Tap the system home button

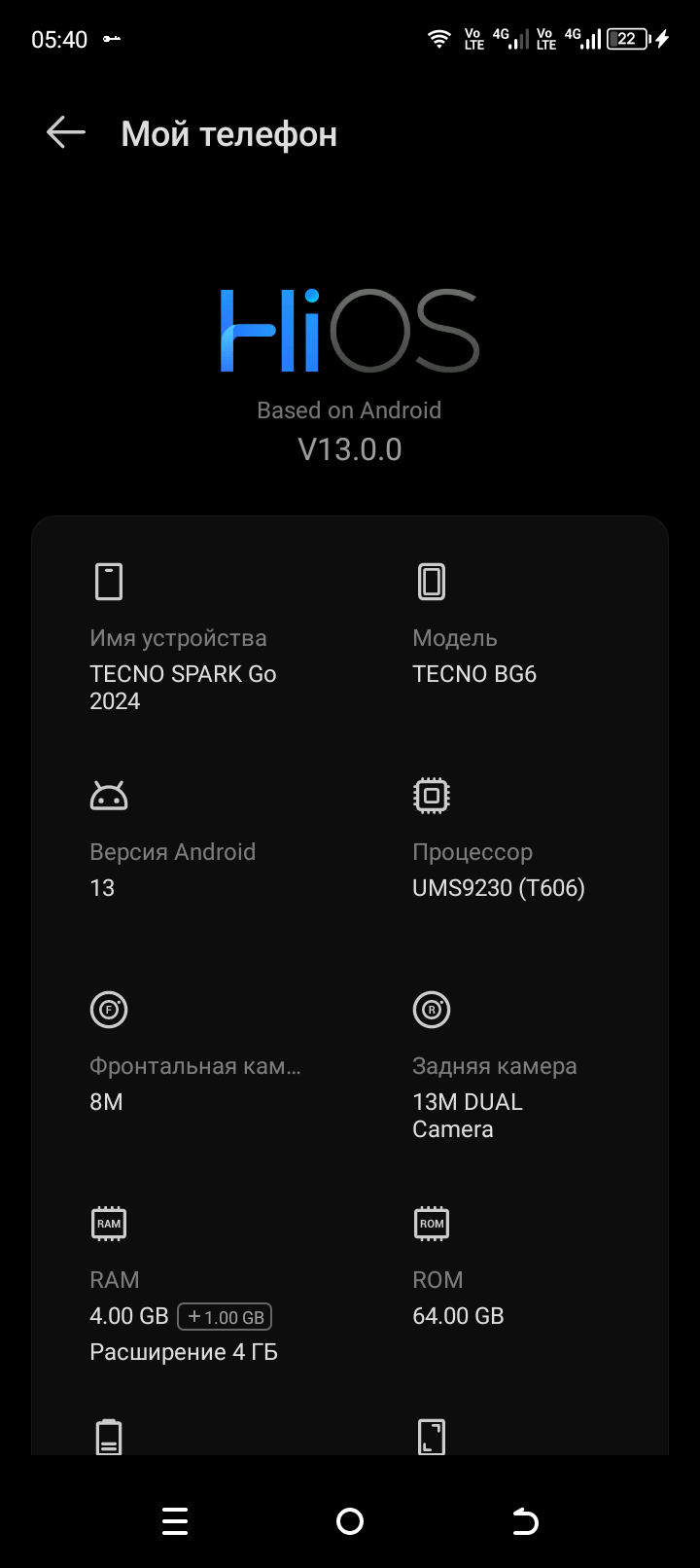(x=349, y=1521)
